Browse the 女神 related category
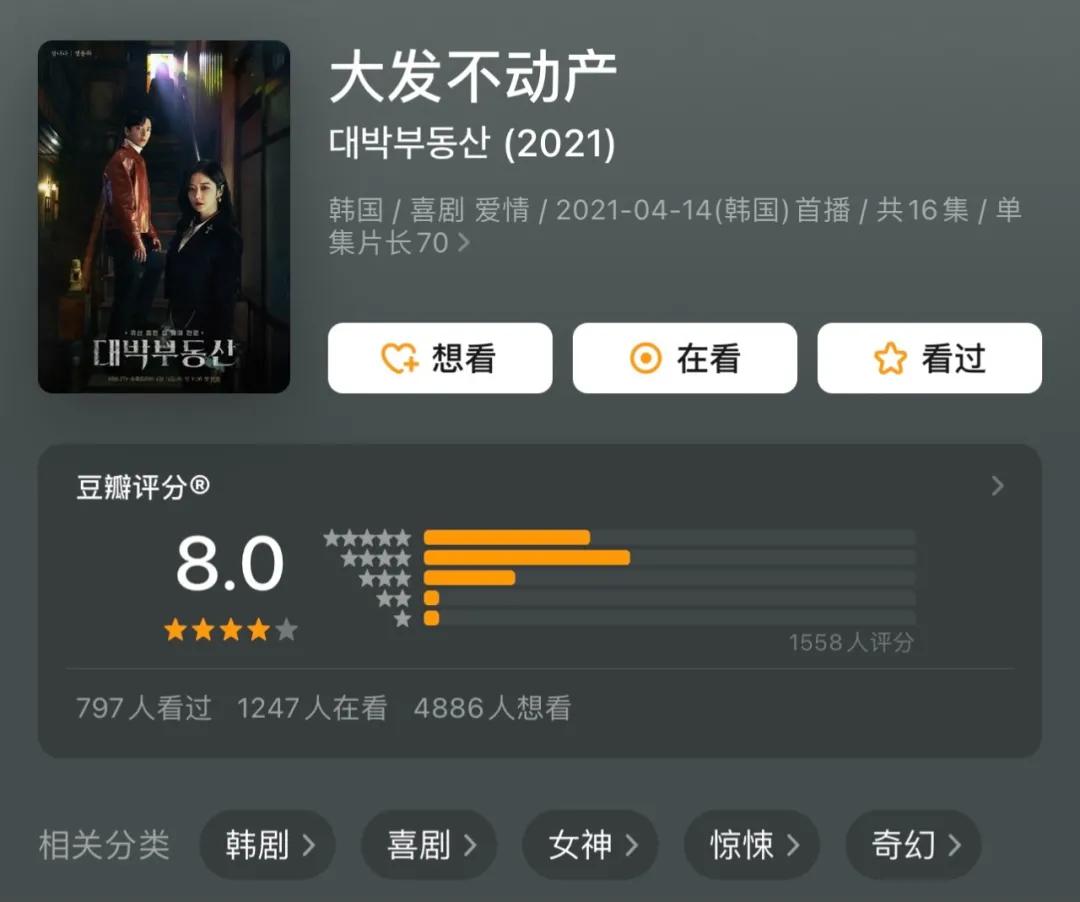 pos(590,845)
